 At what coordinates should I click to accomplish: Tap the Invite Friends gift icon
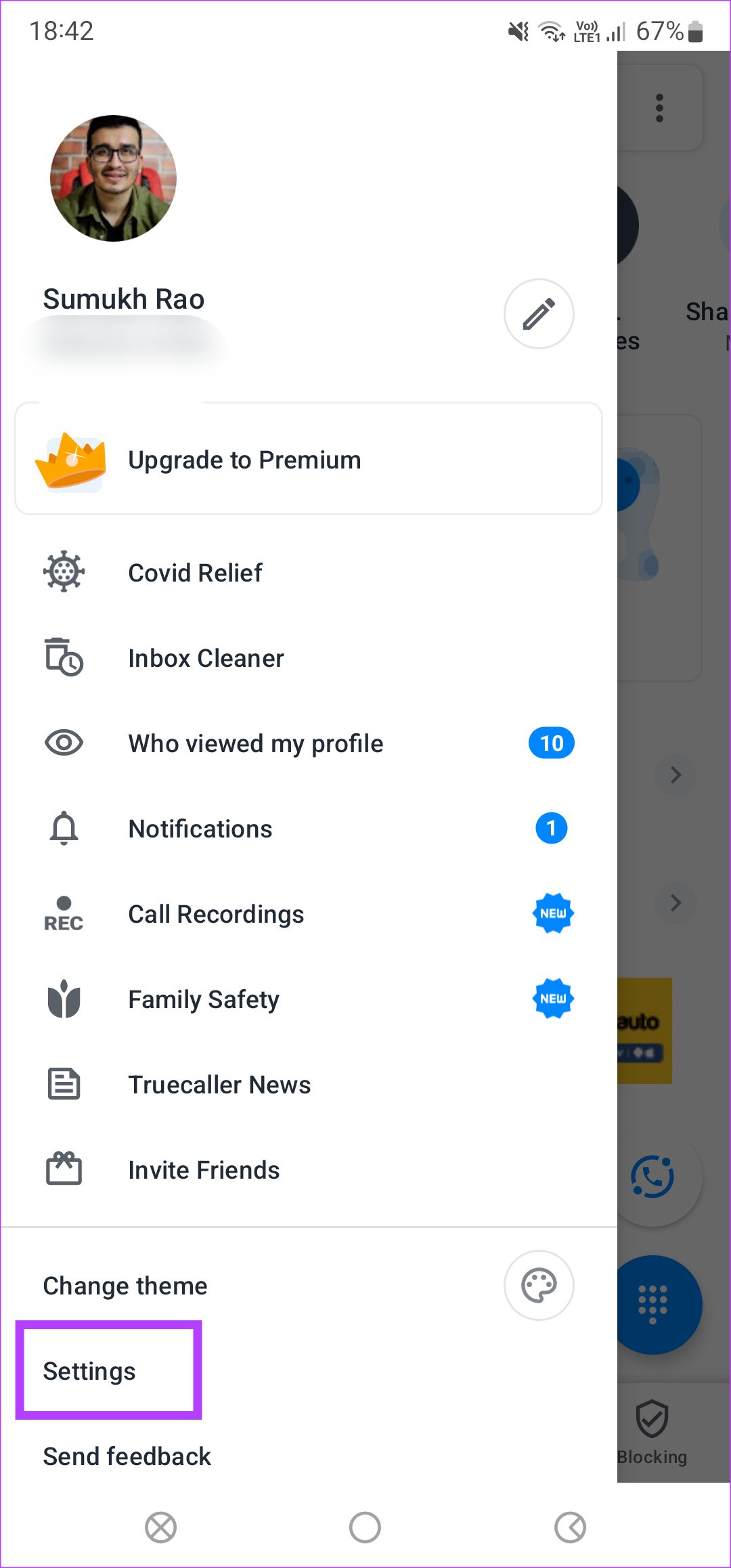64,1169
